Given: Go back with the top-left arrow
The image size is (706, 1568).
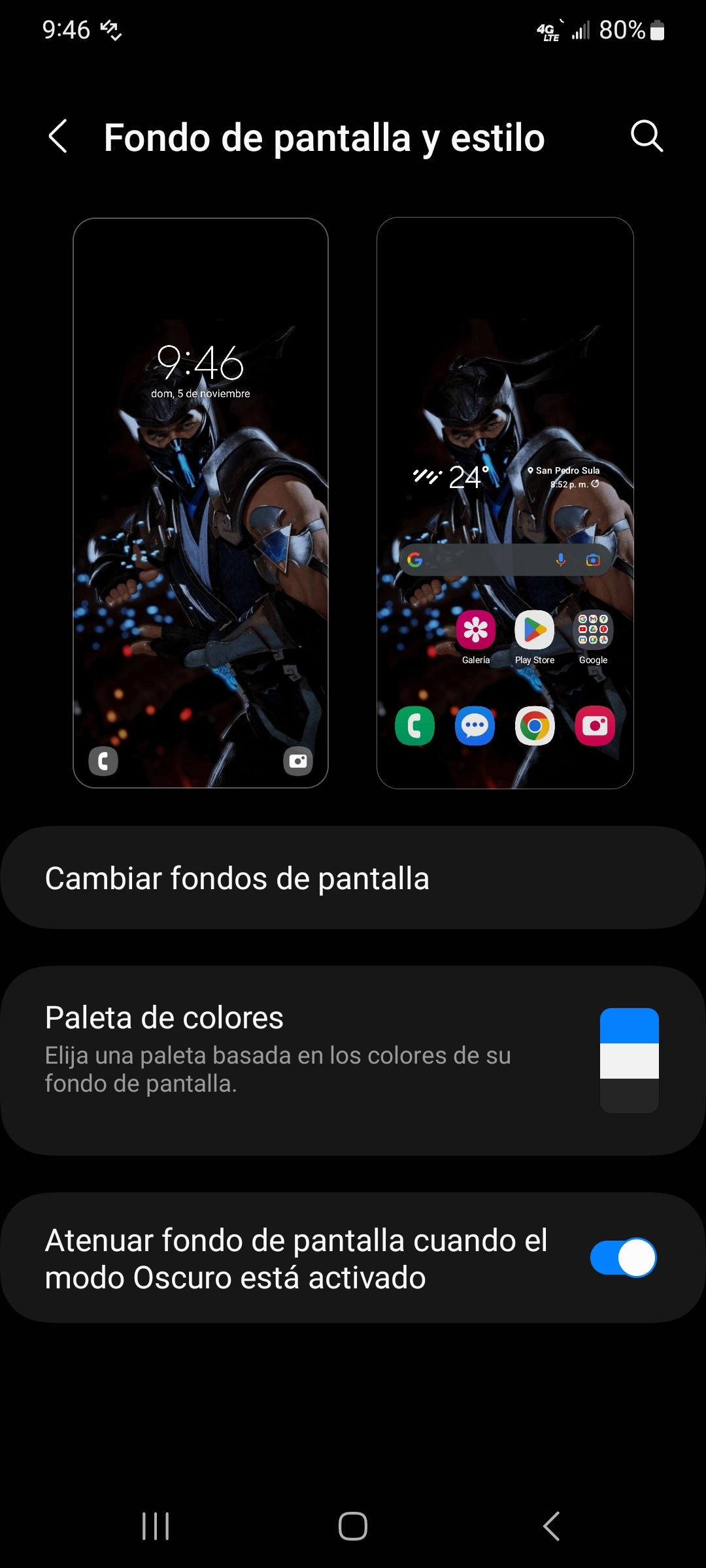Looking at the screenshot, I should point(58,138).
